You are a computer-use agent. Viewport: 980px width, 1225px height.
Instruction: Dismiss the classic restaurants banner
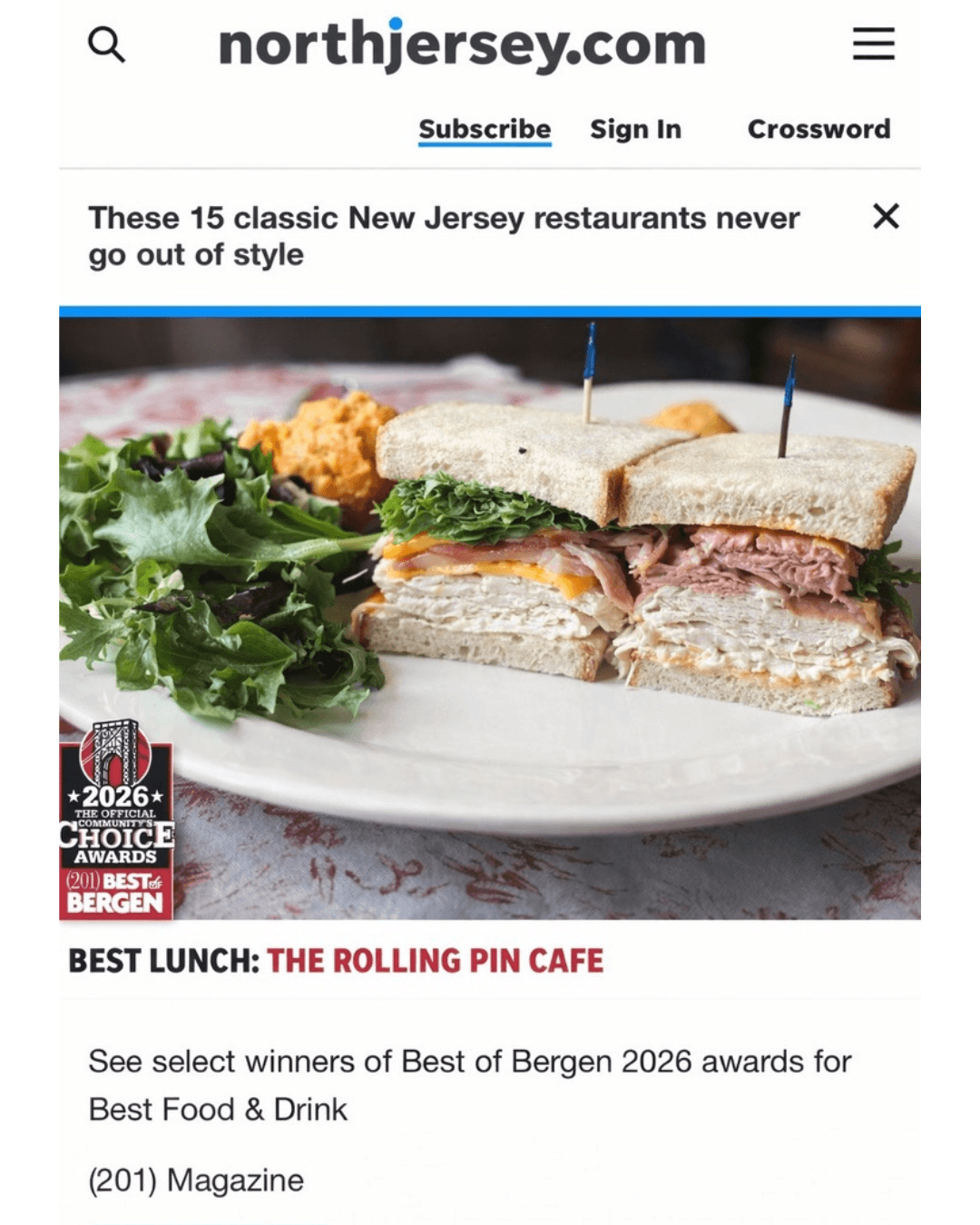(886, 216)
